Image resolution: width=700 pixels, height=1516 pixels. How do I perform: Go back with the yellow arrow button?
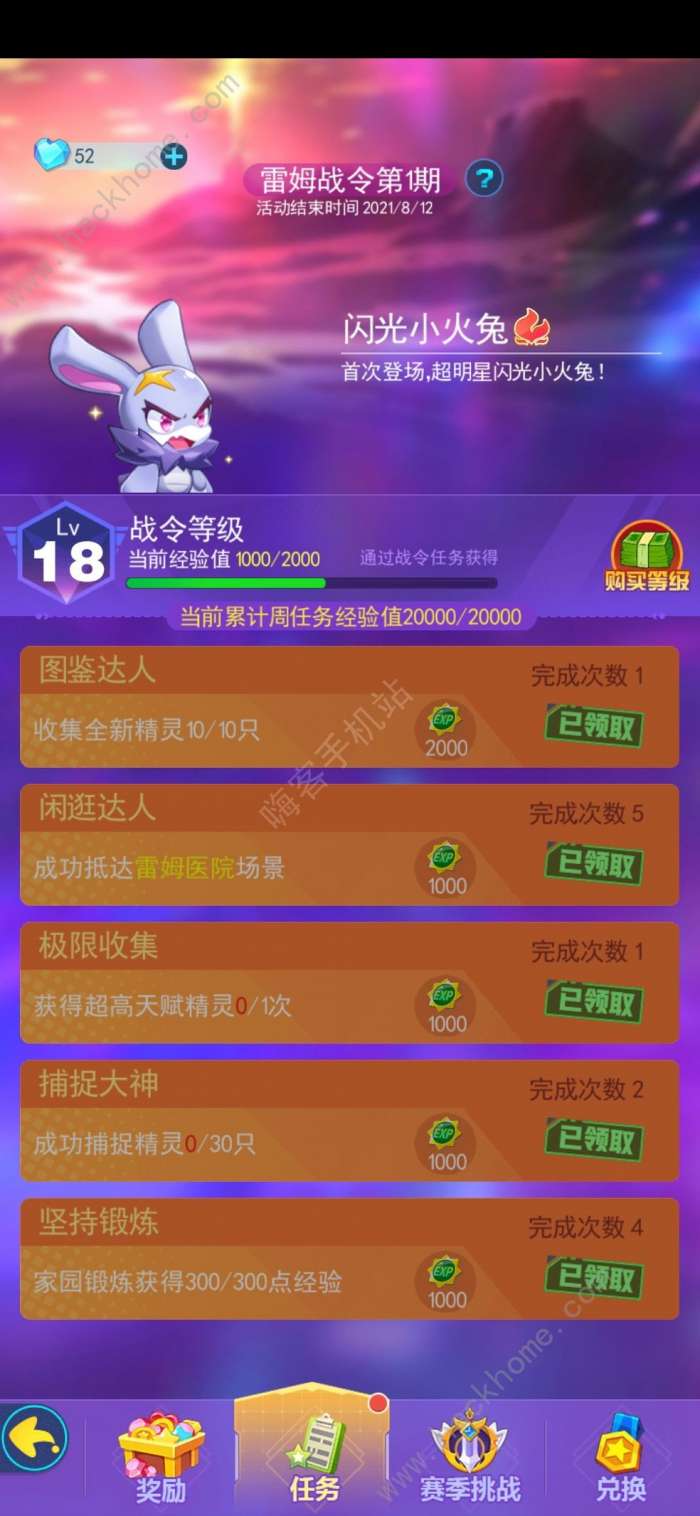coord(34,1439)
